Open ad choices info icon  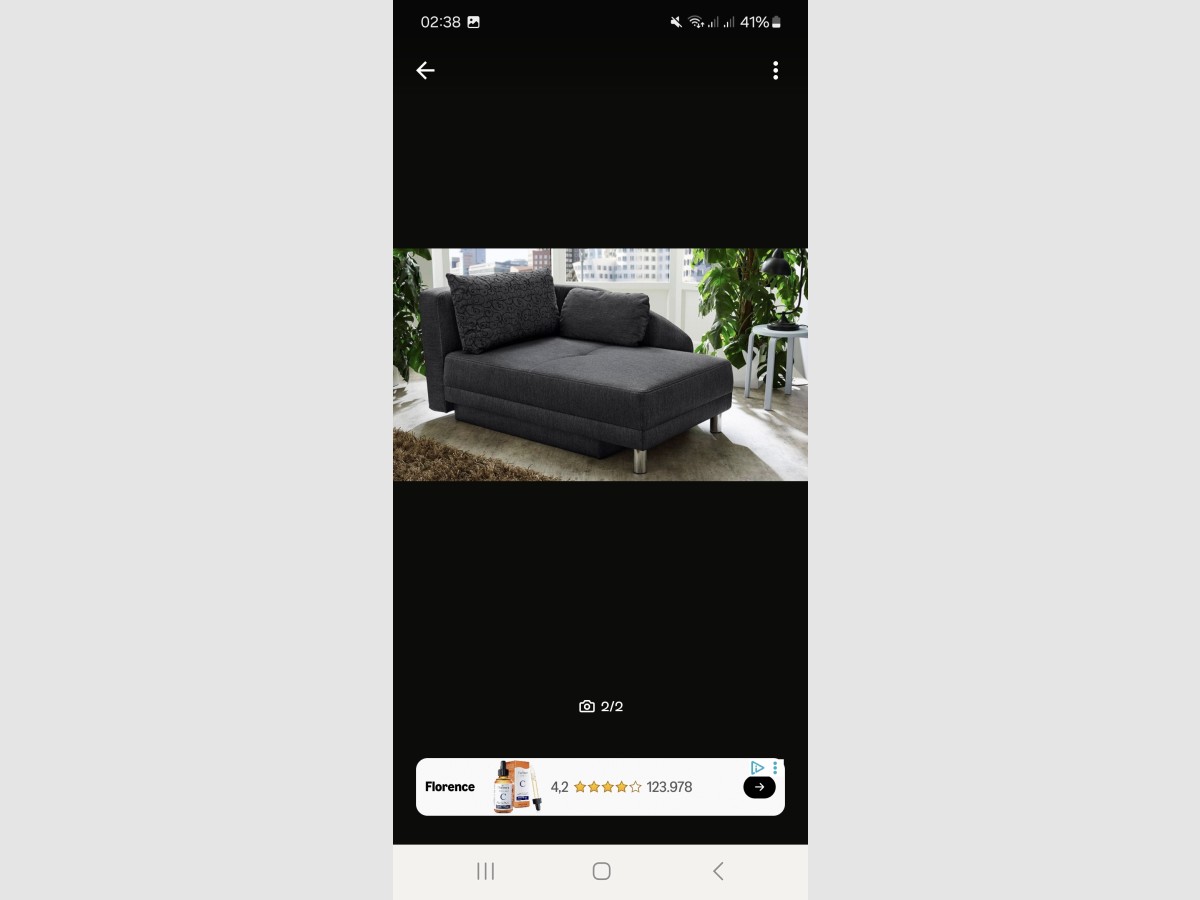click(757, 768)
